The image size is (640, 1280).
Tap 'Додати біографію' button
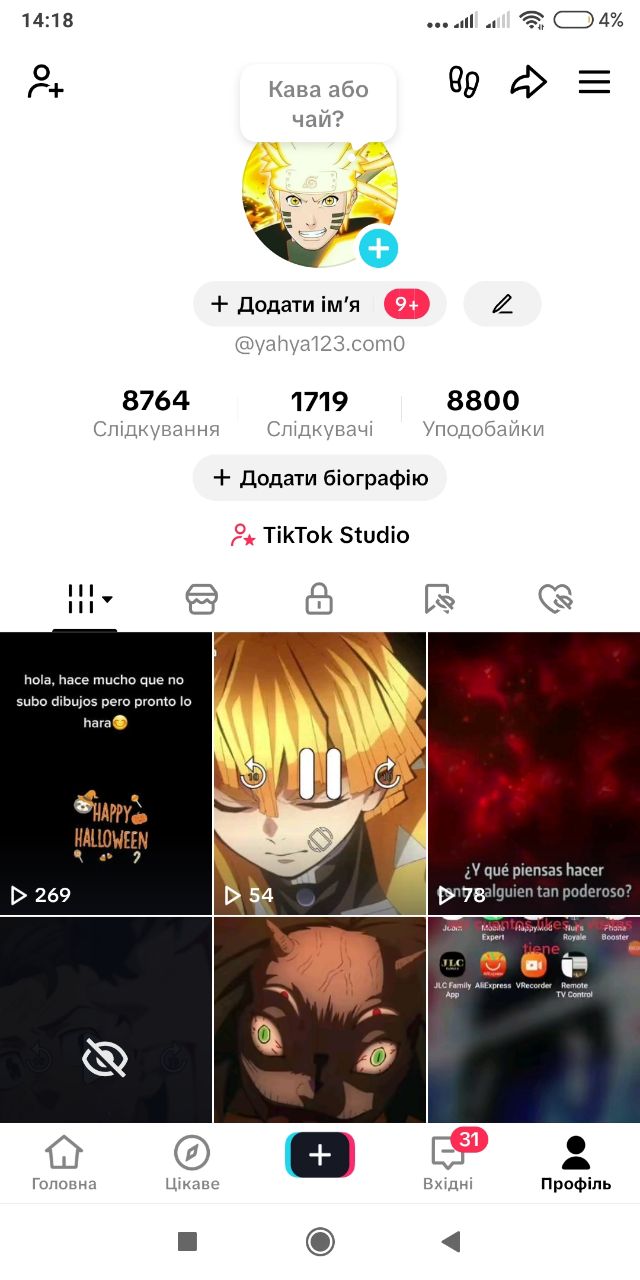click(320, 478)
